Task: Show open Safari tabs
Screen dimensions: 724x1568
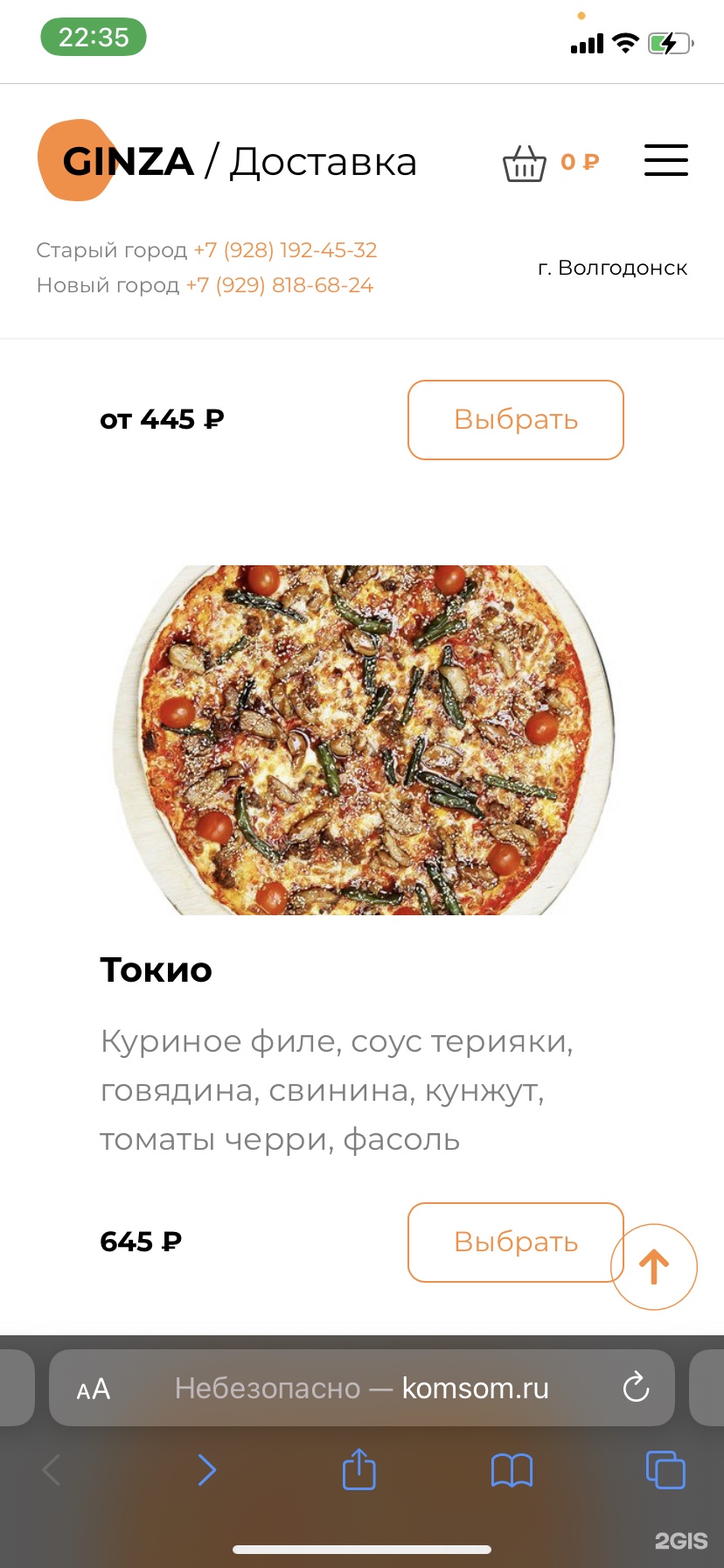Action: point(665,1470)
